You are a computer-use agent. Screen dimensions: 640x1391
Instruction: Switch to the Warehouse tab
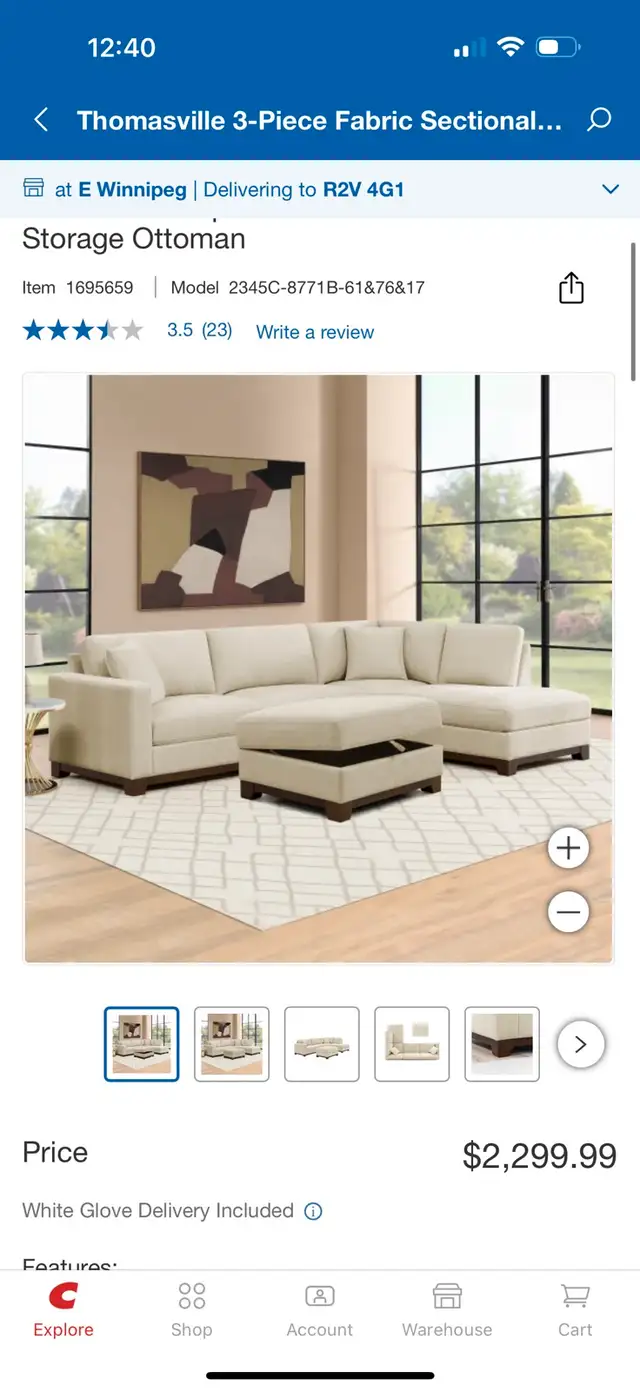(x=447, y=1310)
